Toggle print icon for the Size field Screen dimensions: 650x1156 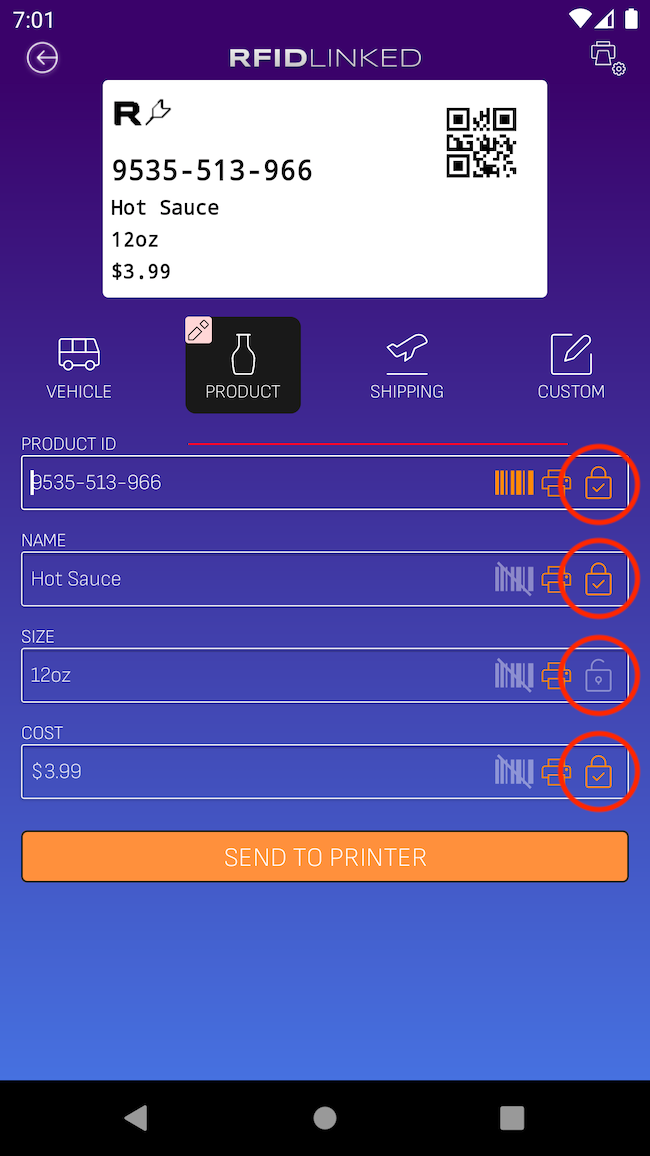tap(556, 675)
